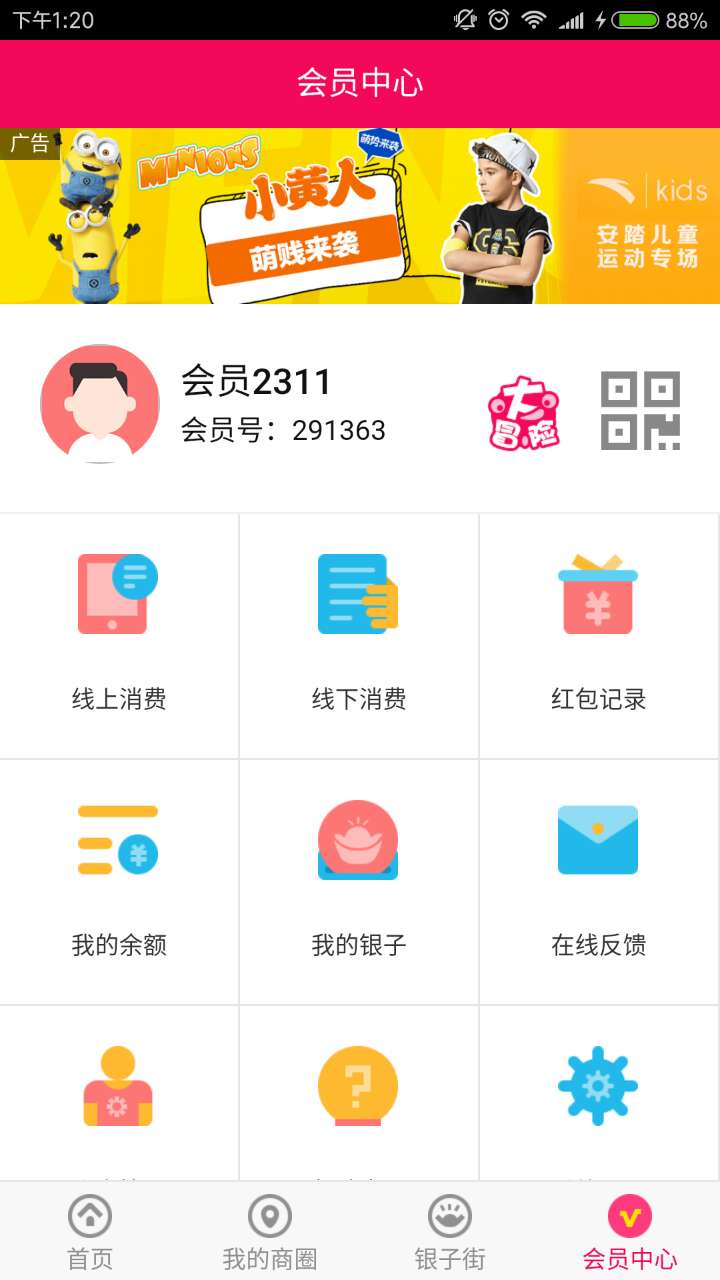Screen dimensions: 720x1280
Task: Show the member QR code
Action: click(640, 410)
